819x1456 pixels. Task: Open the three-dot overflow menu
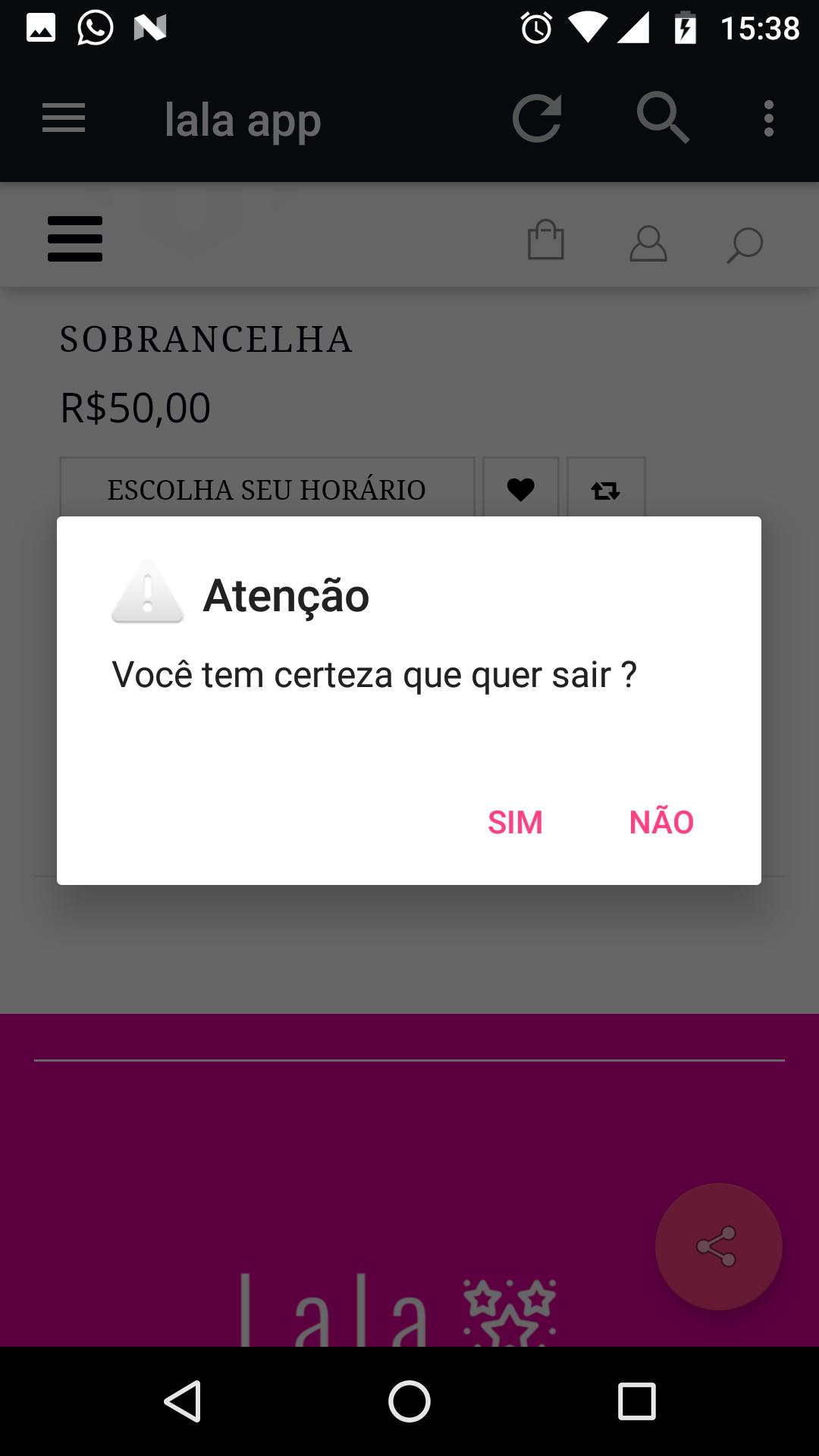(768, 118)
